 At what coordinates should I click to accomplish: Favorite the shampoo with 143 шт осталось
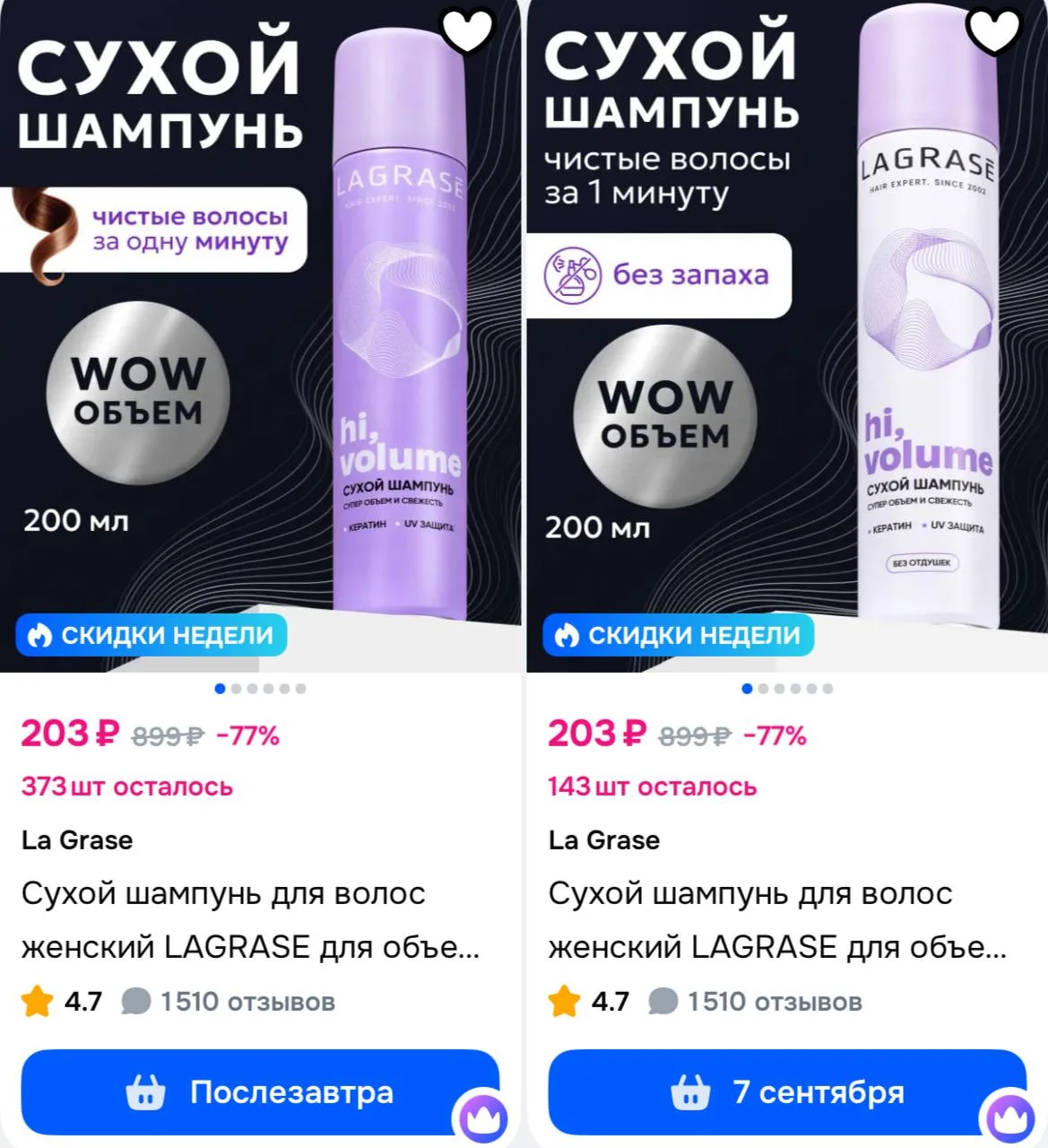(996, 31)
